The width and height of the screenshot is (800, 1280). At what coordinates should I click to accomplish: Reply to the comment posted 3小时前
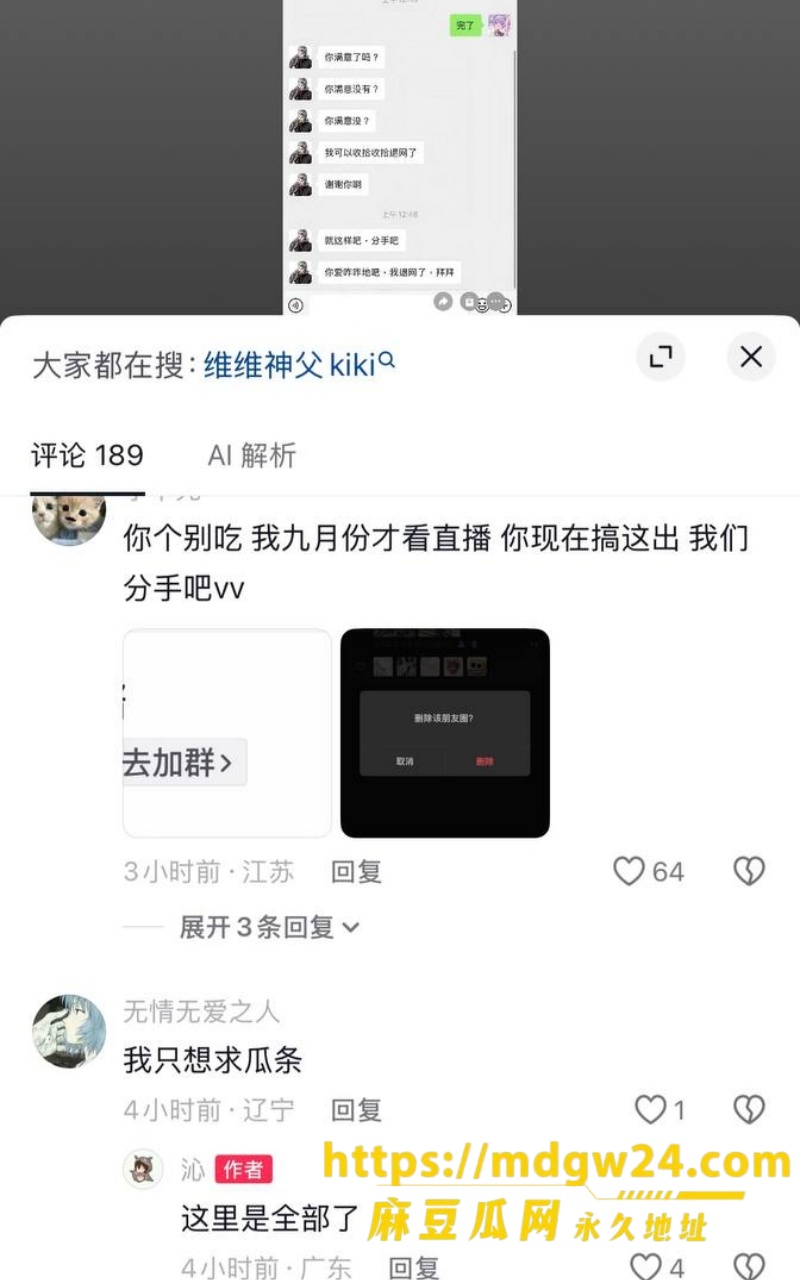point(357,872)
